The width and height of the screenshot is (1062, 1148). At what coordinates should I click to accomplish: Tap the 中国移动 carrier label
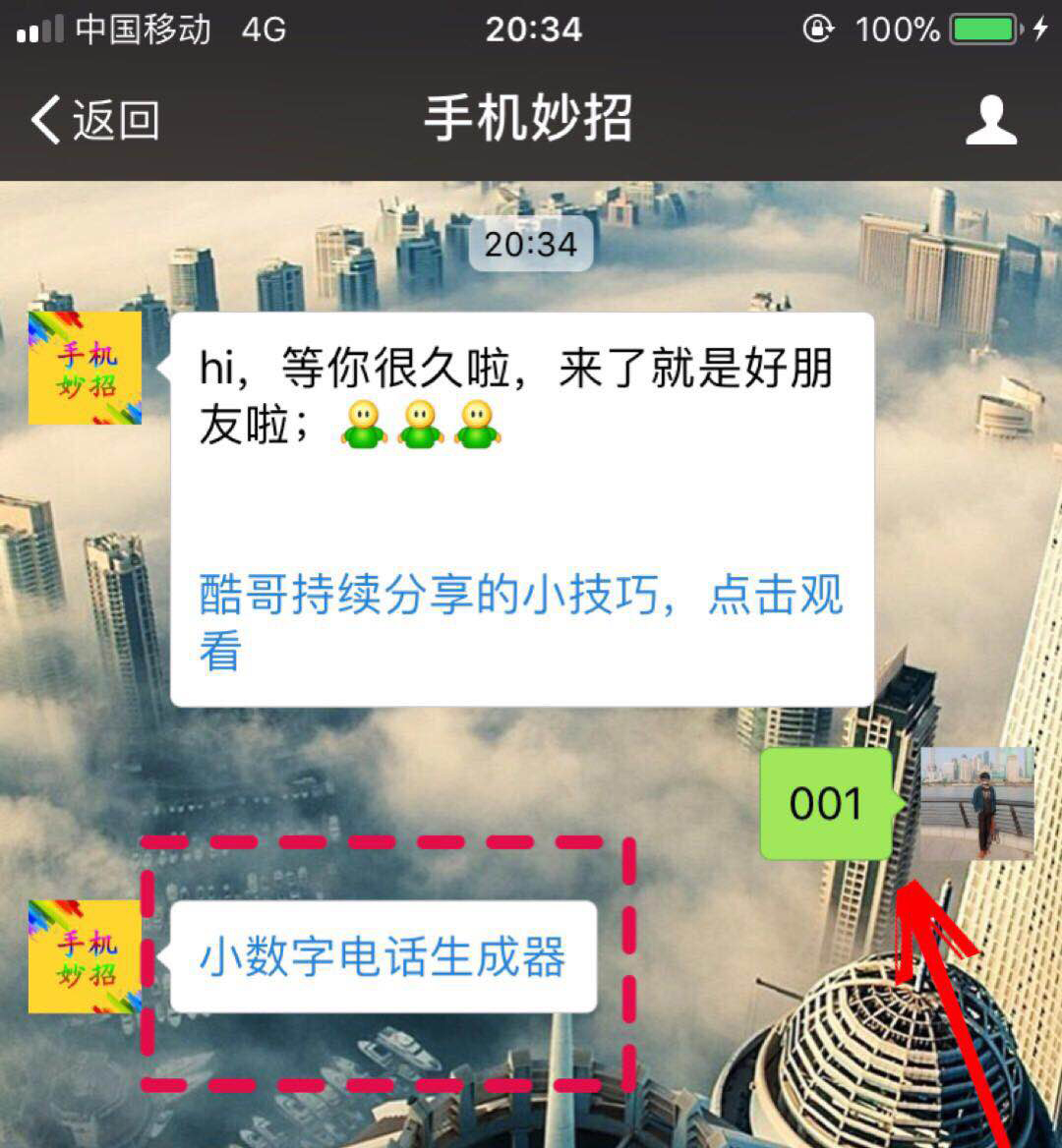143,30
